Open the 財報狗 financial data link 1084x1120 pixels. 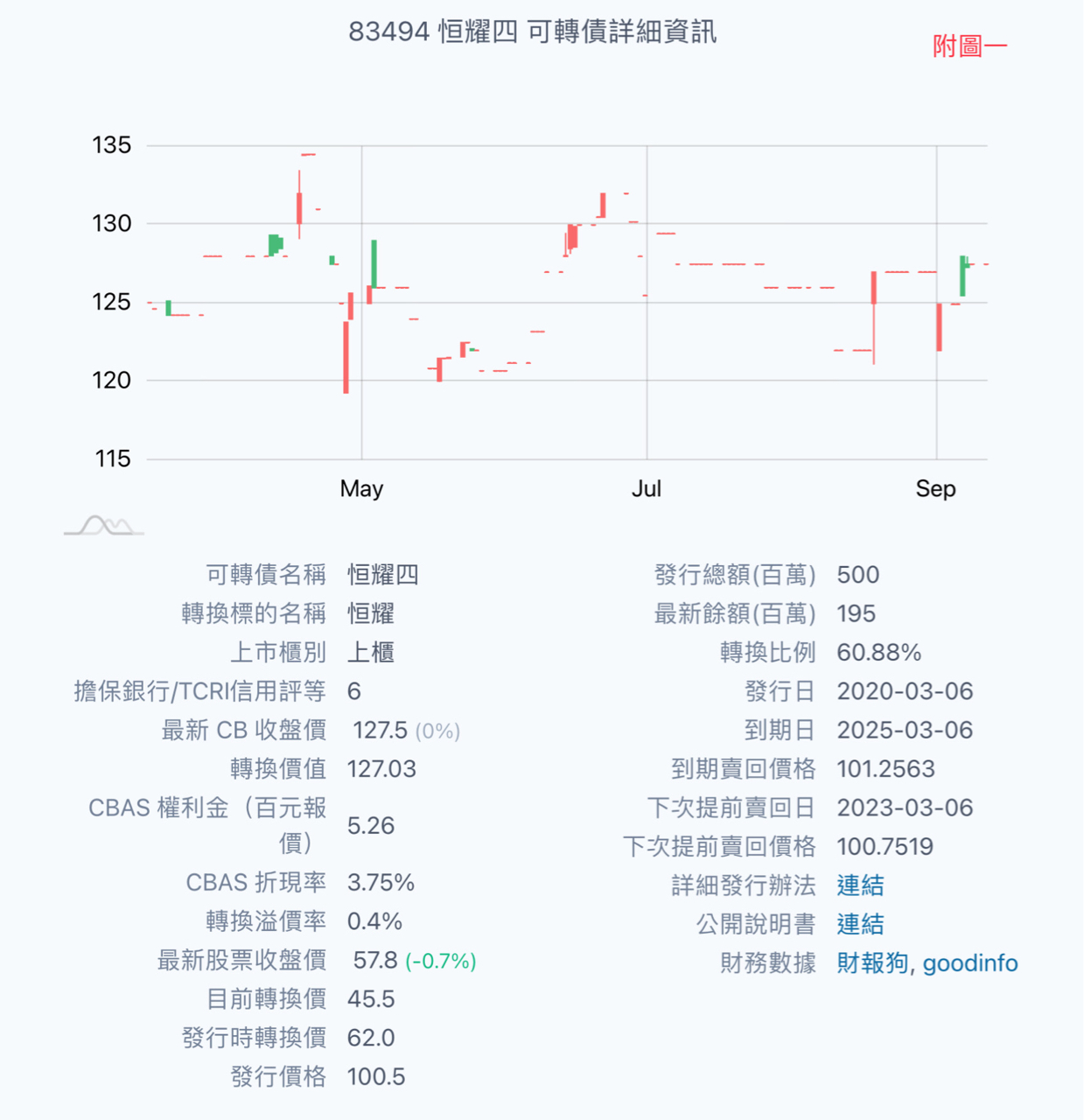tap(872, 963)
